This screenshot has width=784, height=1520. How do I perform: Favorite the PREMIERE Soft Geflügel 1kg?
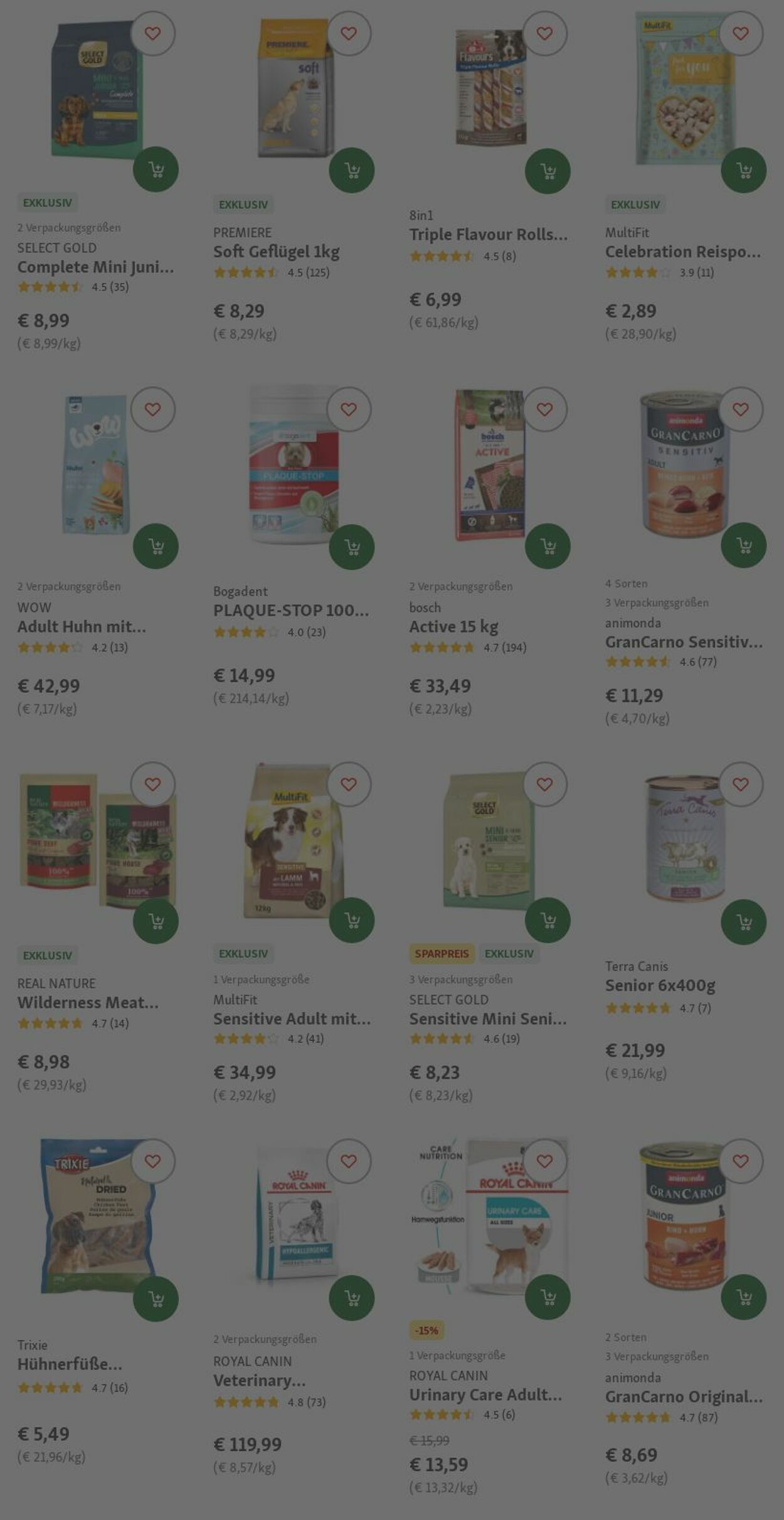click(x=349, y=33)
